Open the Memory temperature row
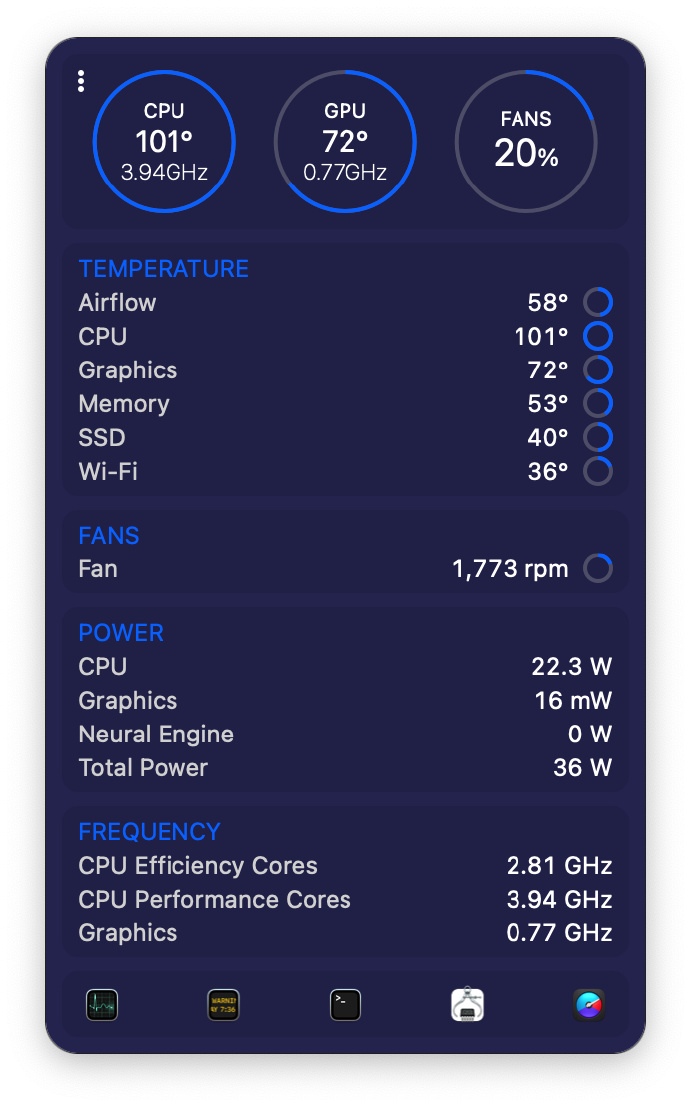Screen dimensions: 690x1106 [x=345, y=403]
